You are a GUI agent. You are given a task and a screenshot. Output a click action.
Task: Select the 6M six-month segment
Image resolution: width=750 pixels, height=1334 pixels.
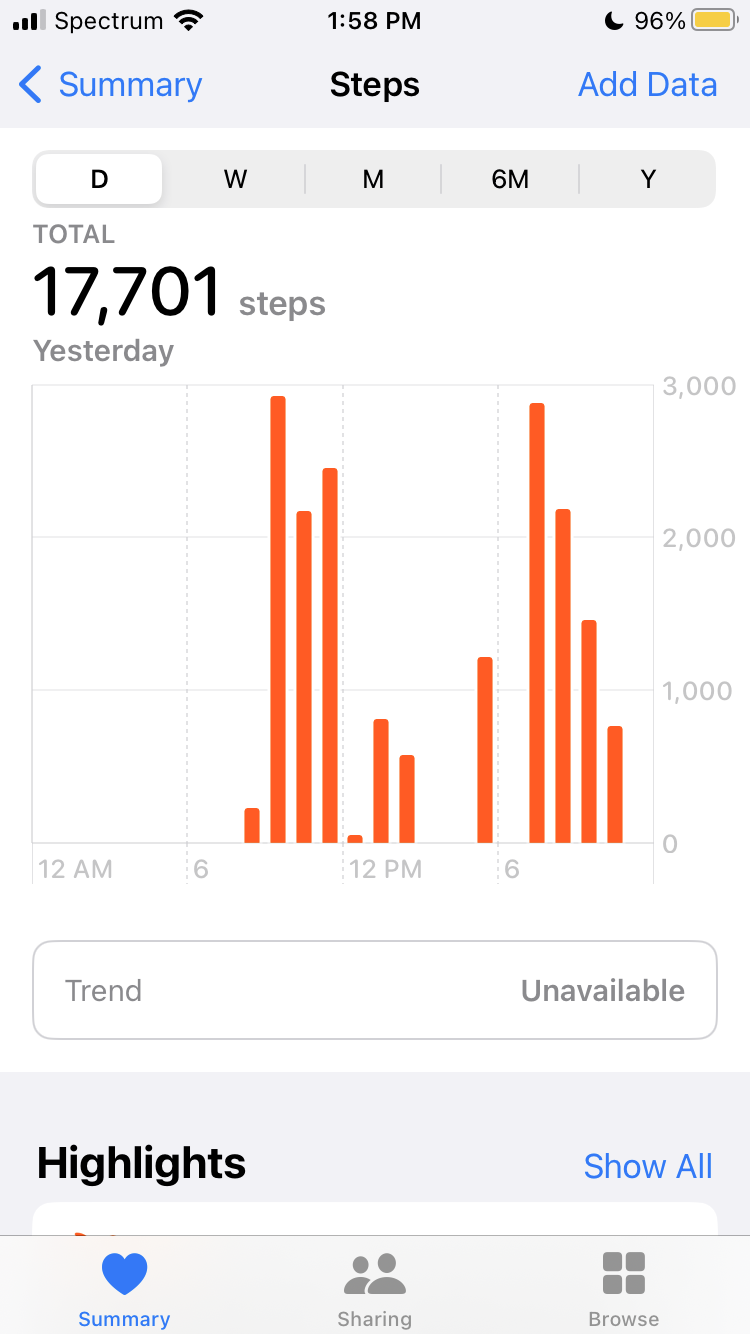[x=510, y=178]
